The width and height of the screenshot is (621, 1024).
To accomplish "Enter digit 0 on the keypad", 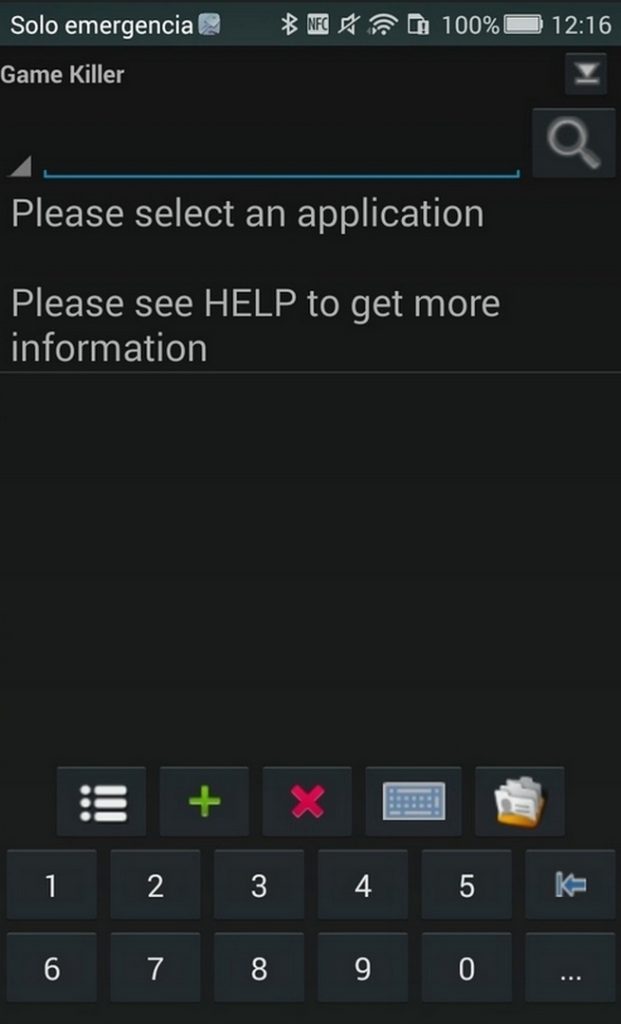I will (x=467, y=968).
